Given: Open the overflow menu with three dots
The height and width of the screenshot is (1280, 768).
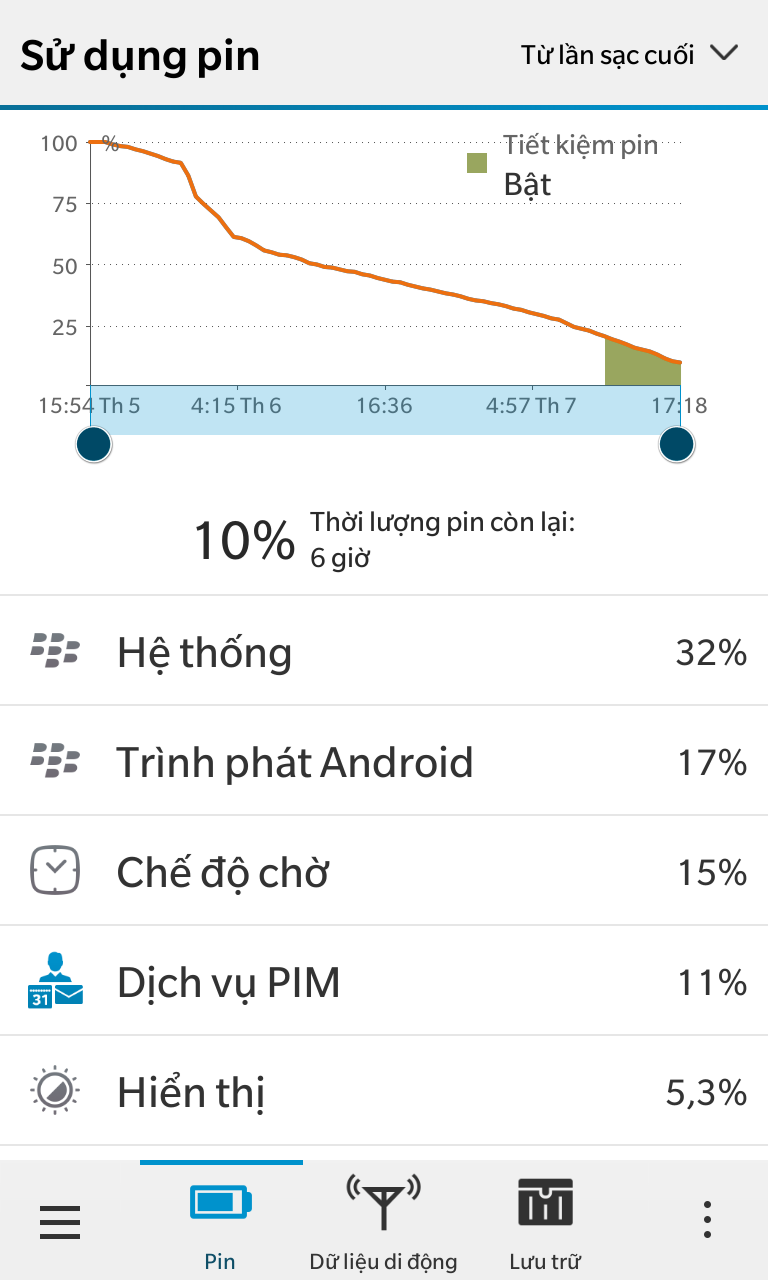Looking at the screenshot, I should click(x=707, y=1221).
